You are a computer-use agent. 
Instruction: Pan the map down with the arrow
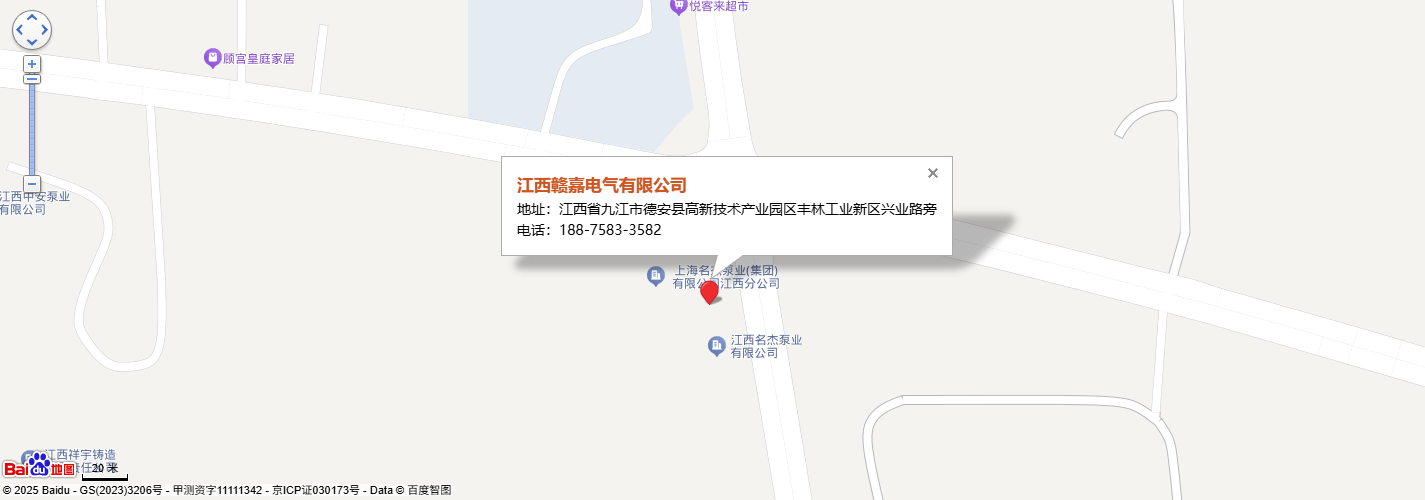pos(32,43)
